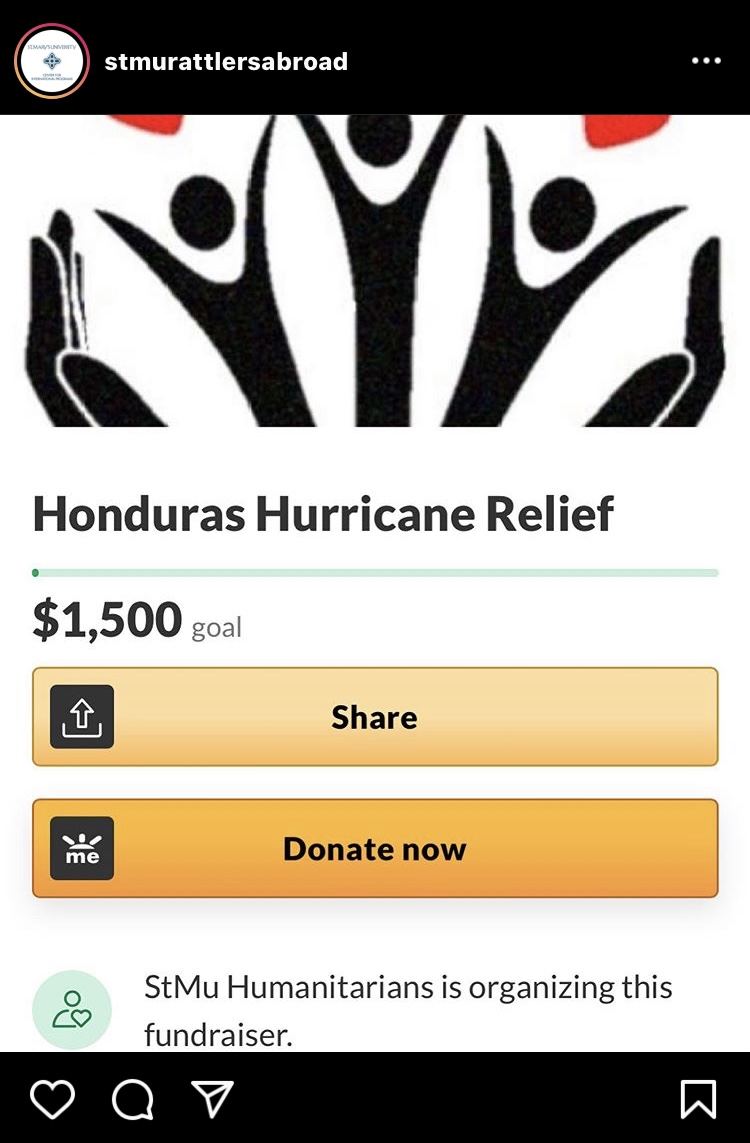Save this post with the bookmark icon
The height and width of the screenshot is (1143, 750).
click(698, 1100)
